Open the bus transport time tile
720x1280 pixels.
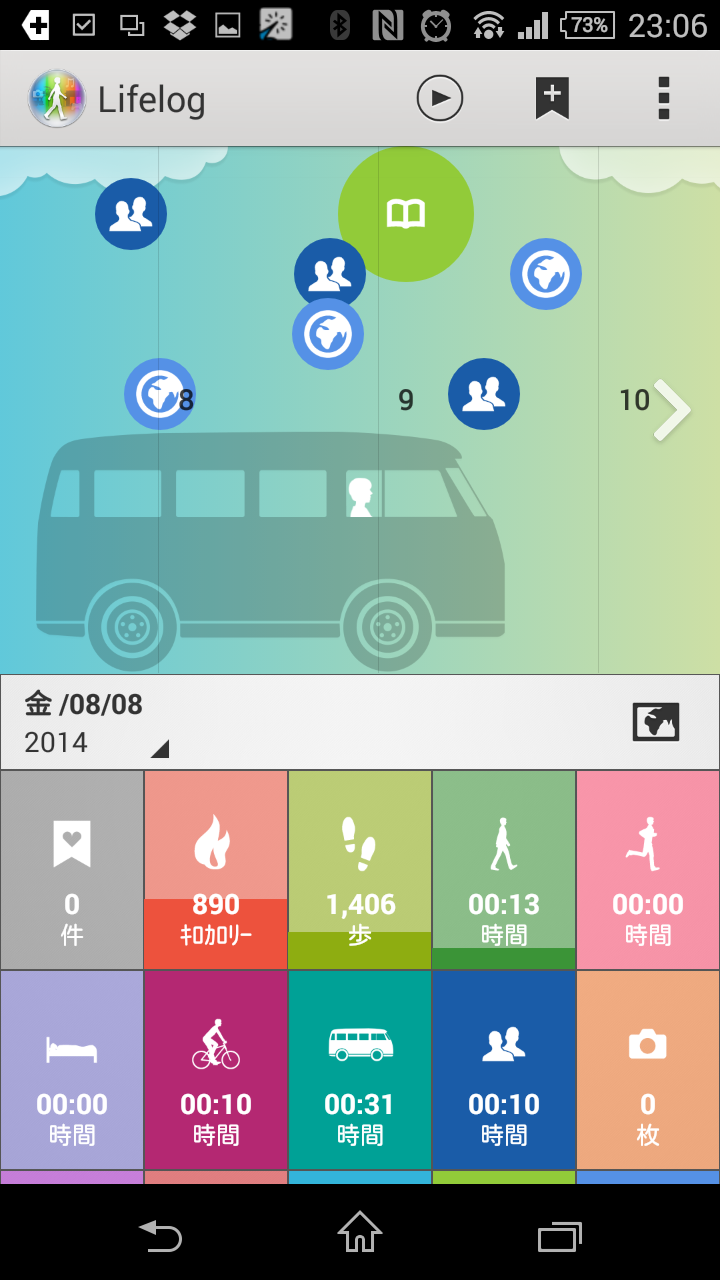tap(360, 1070)
